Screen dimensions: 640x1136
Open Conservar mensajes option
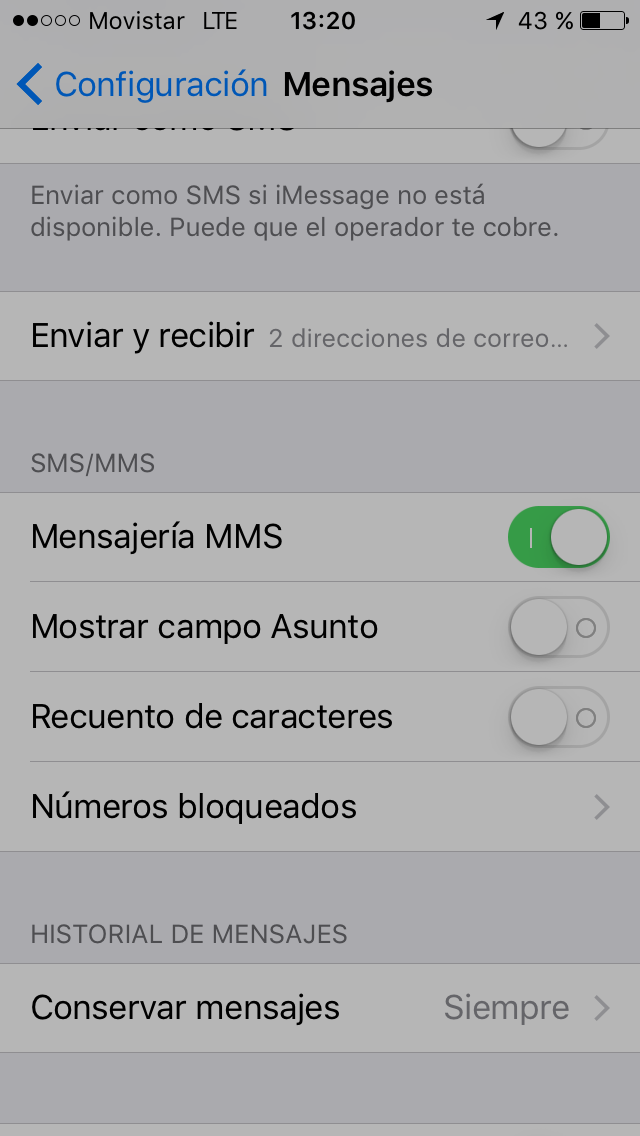pyautogui.click(x=320, y=1008)
